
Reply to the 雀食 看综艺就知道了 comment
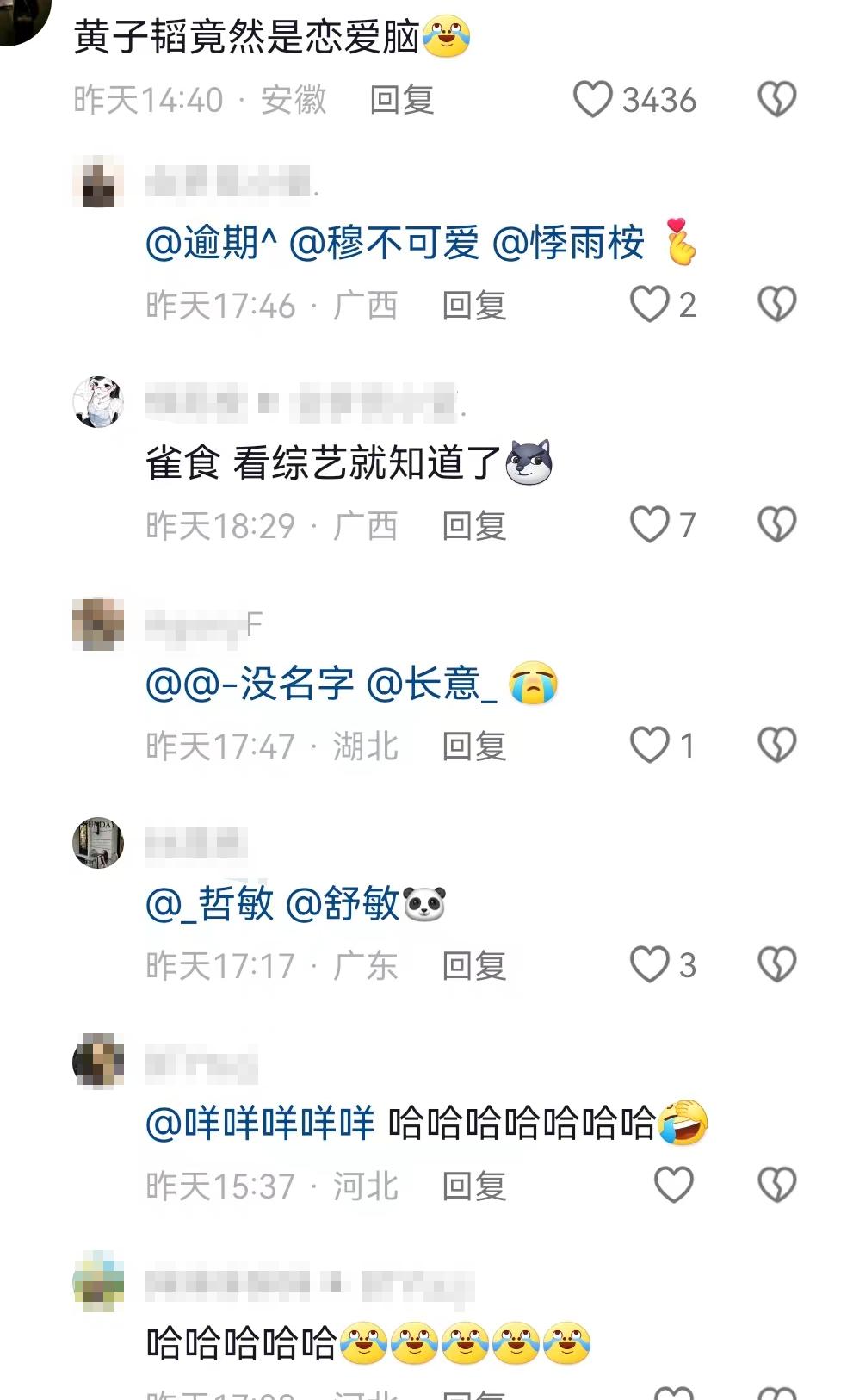pyautogui.click(x=473, y=525)
